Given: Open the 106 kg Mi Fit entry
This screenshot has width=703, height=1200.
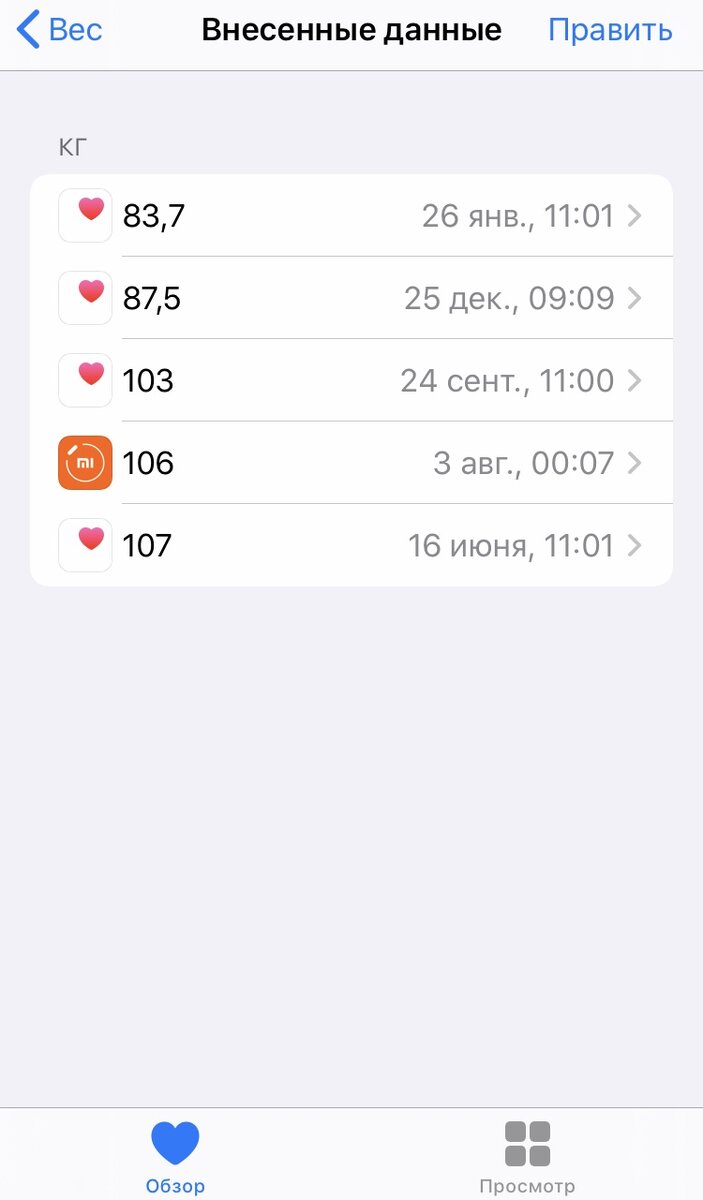Looking at the screenshot, I should coord(351,463).
